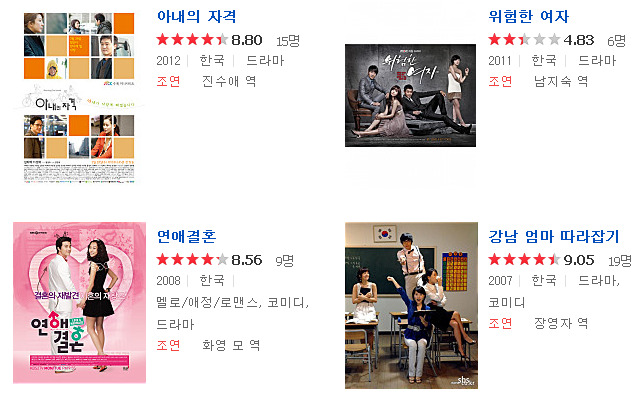Viewport: 642px width, 409px height.
Task: Tap the 연애결혼 poster thumbnail
Action: [80, 303]
